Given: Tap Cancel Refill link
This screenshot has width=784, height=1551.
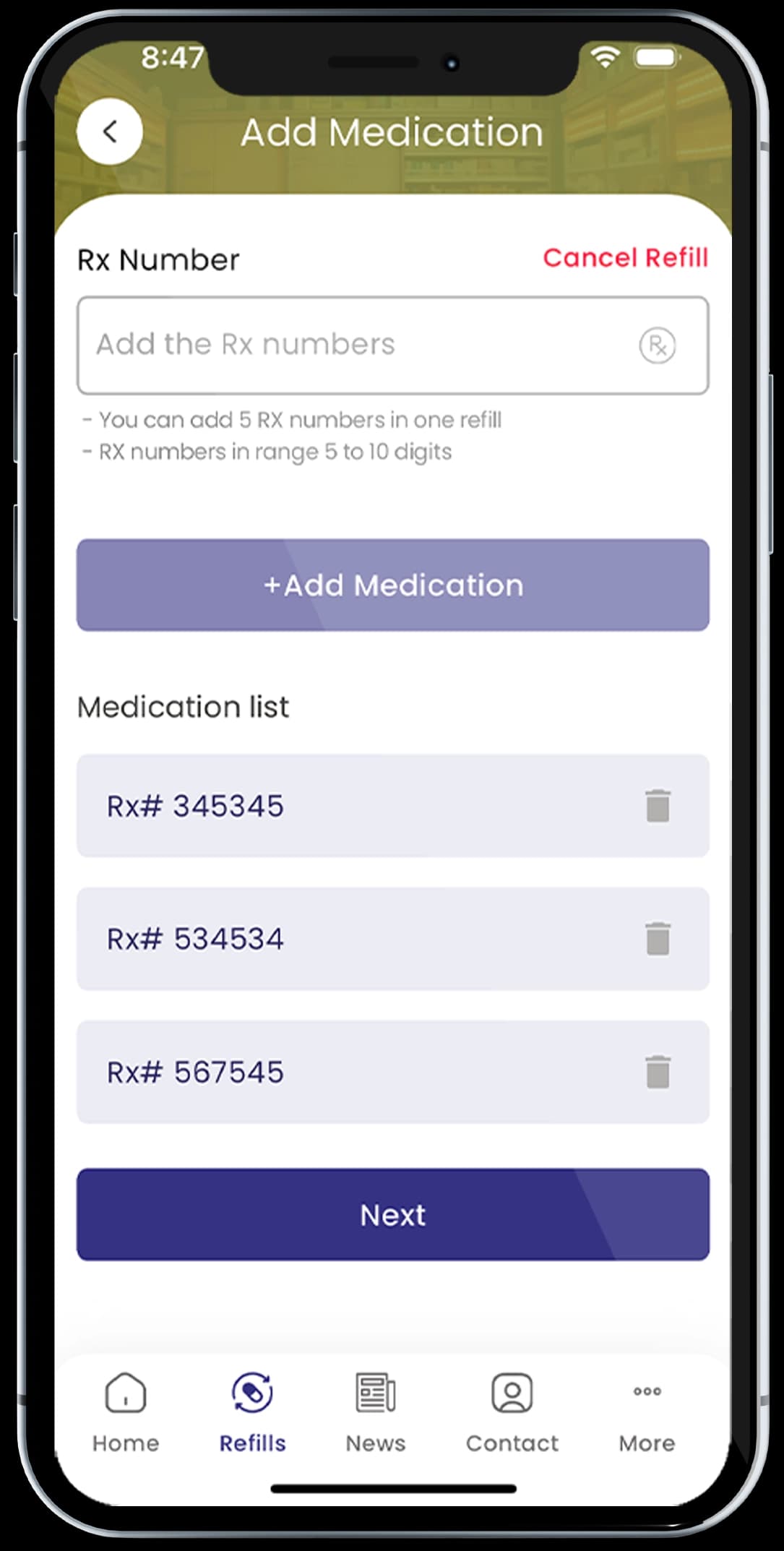Looking at the screenshot, I should coord(625,257).
